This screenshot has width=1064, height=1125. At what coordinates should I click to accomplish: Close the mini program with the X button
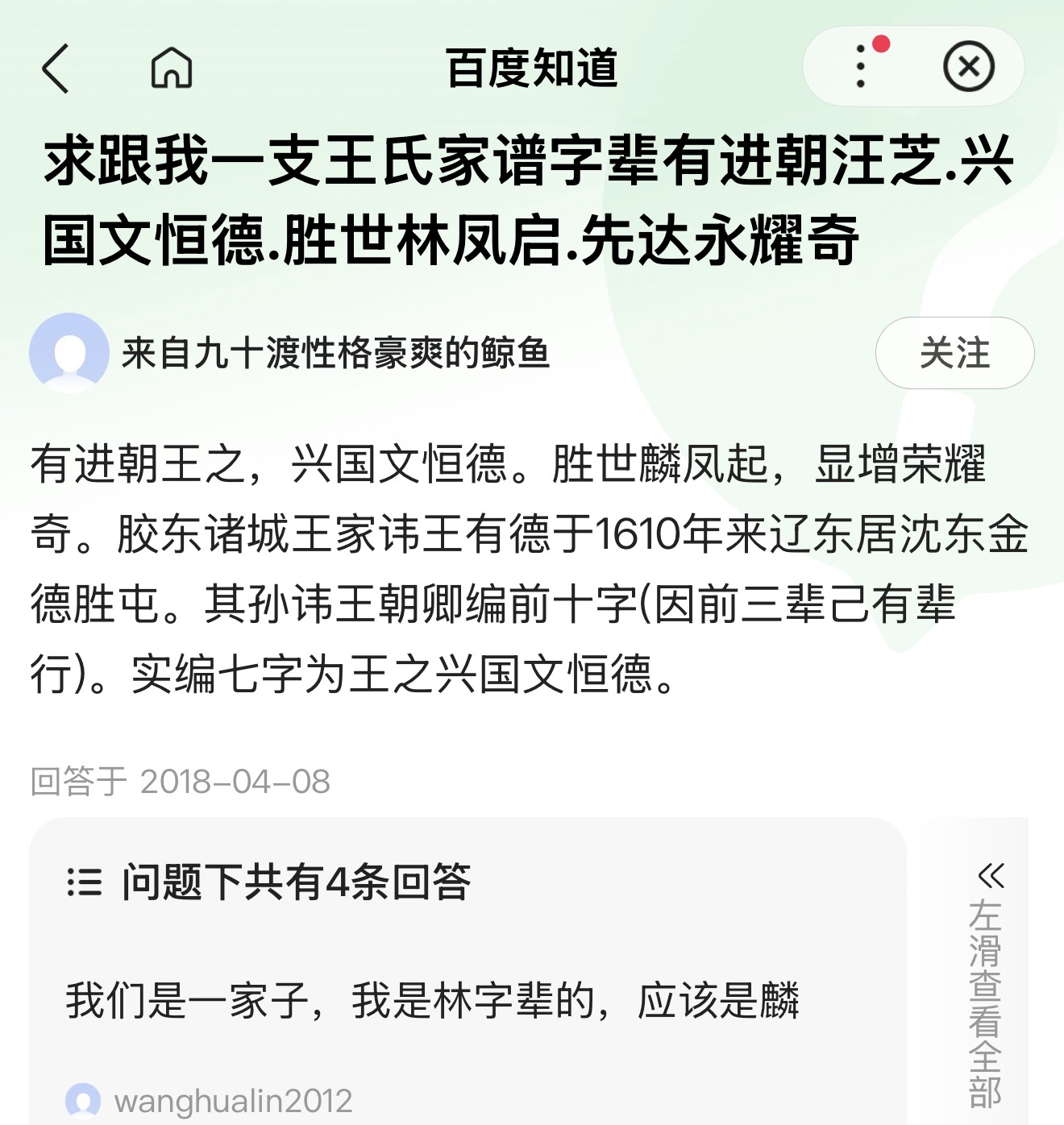coord(968,67)
